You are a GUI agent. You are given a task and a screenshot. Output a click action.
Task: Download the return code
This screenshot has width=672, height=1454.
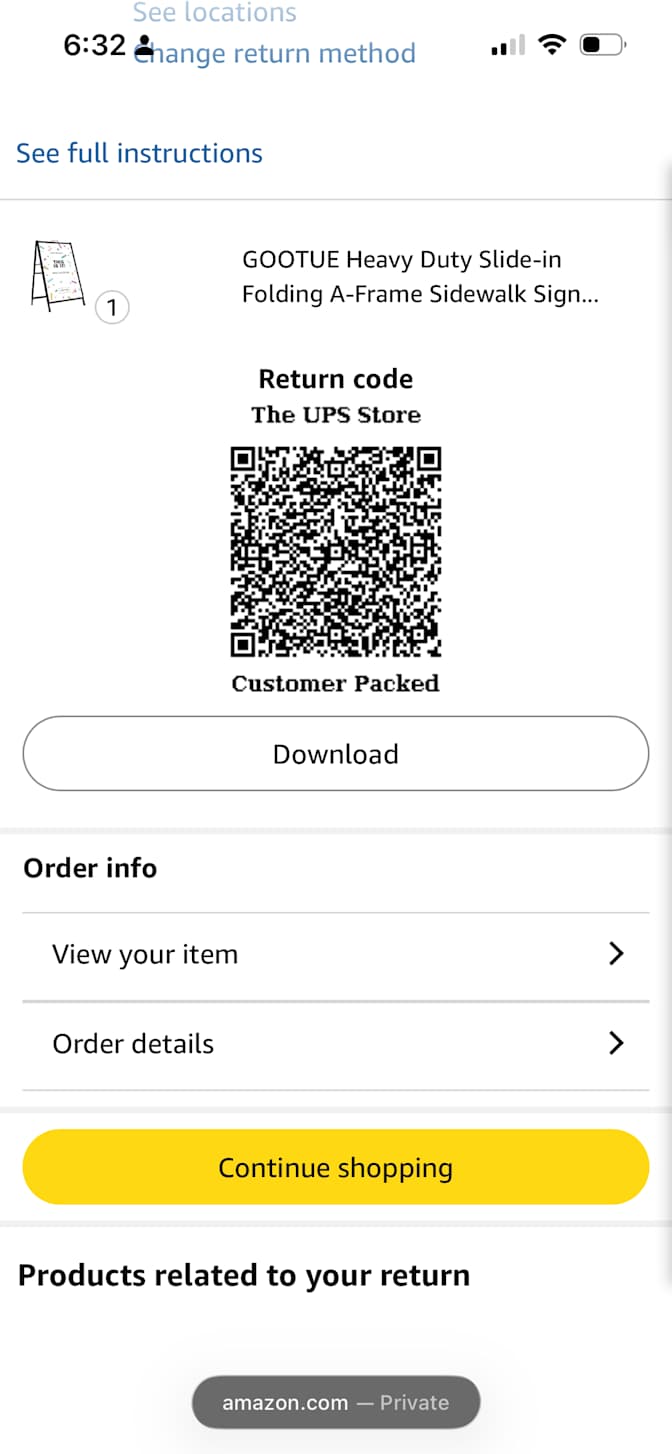click(x=336, y=754)
